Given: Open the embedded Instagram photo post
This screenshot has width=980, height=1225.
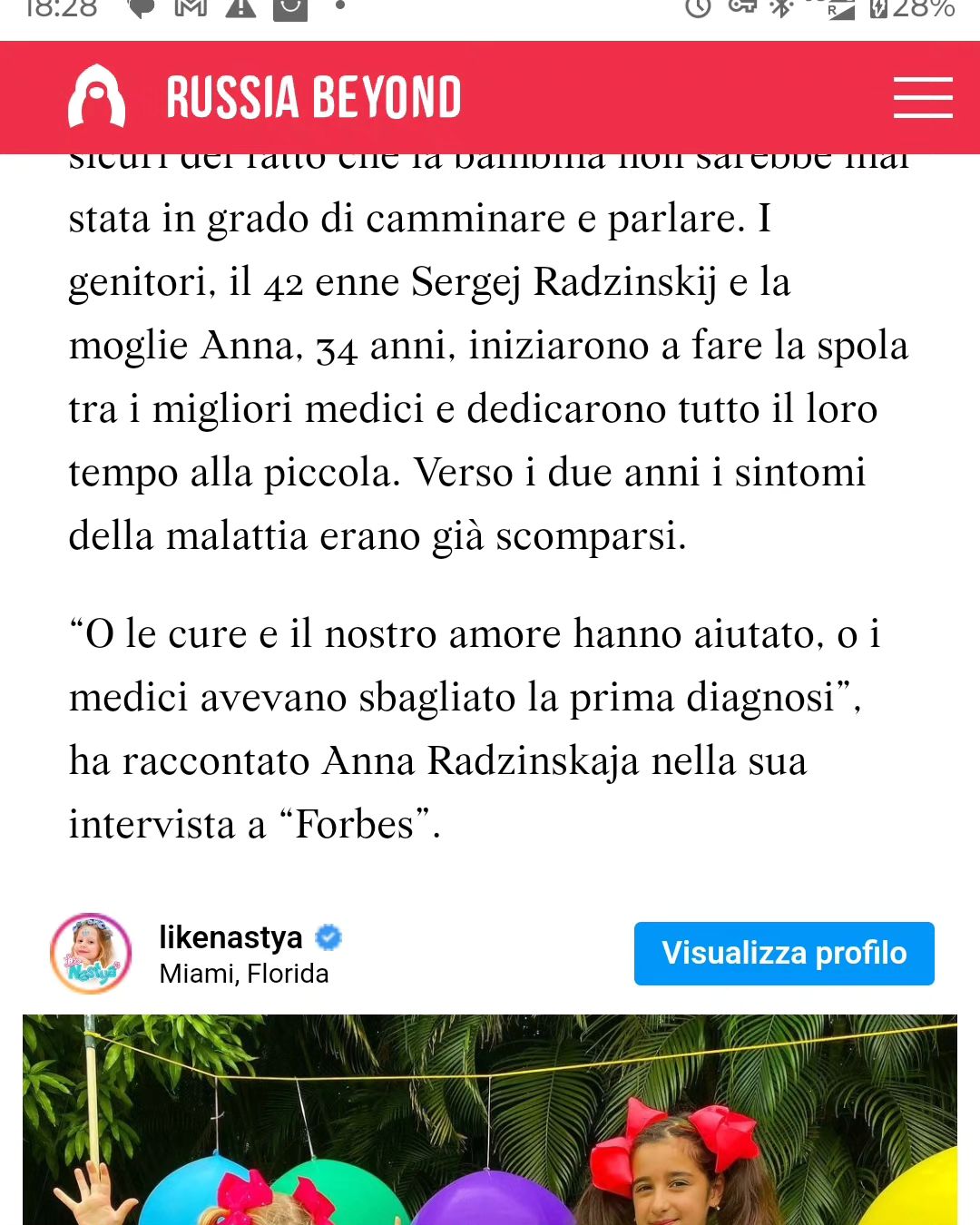Looking at the screenshot, I should pos(490,1121).
